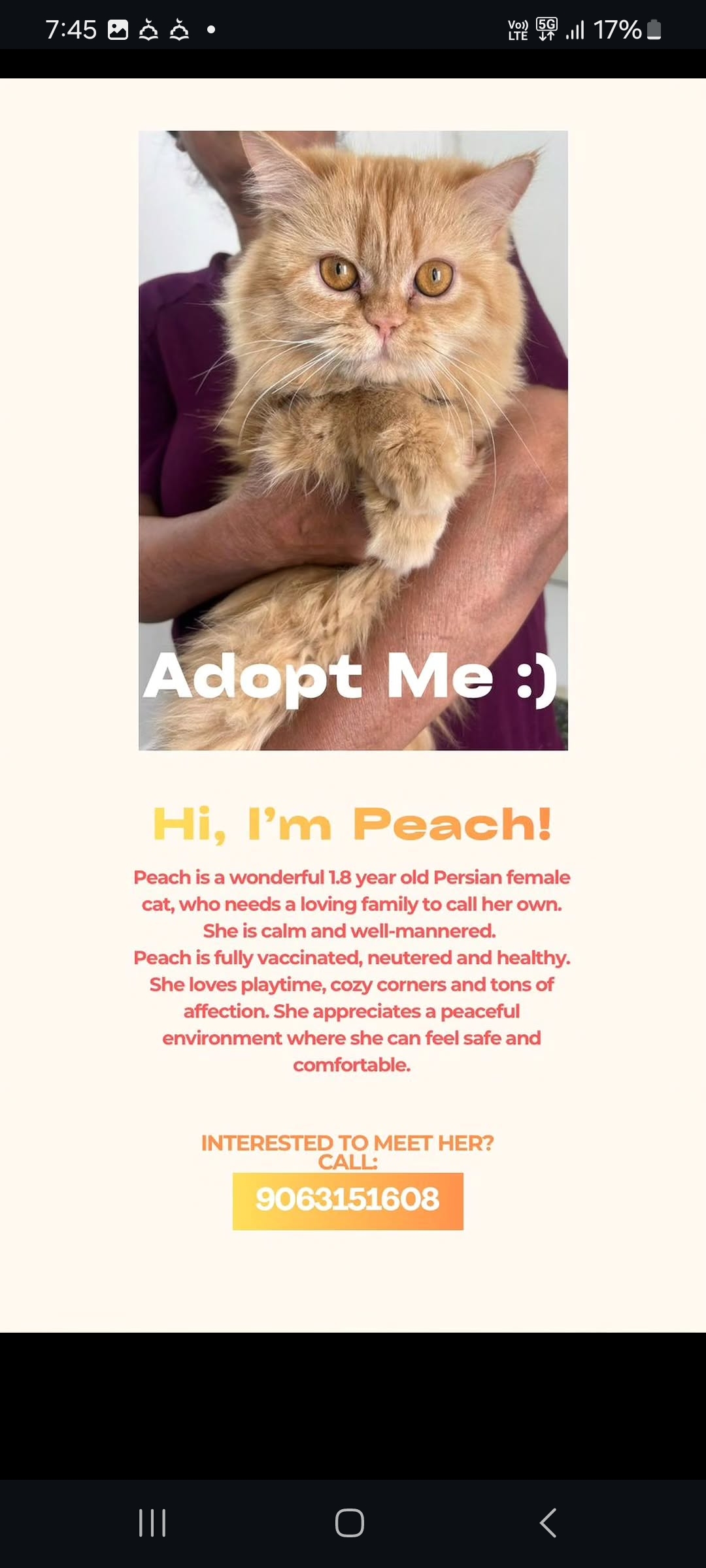Open the Photos notification icon

[x=118, y=29]
